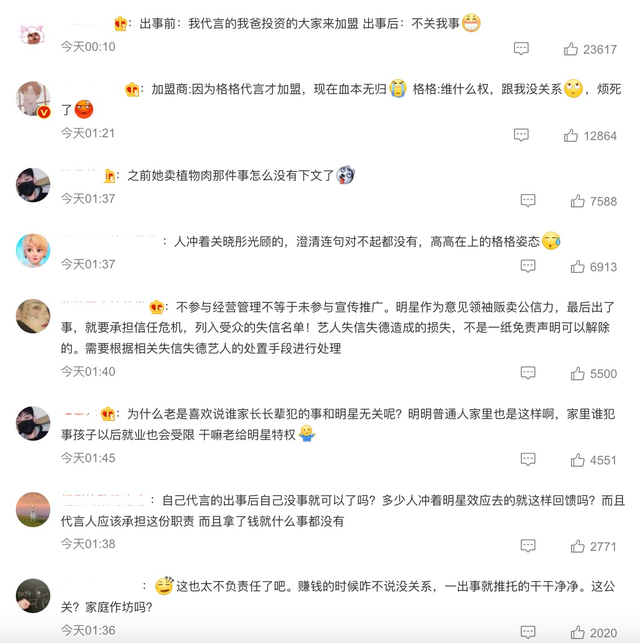Image resolution: width=640 pixels, height=643 pixels.
Task: Open the avatar of the 00:10 commenter
Action: coord(33,32)
